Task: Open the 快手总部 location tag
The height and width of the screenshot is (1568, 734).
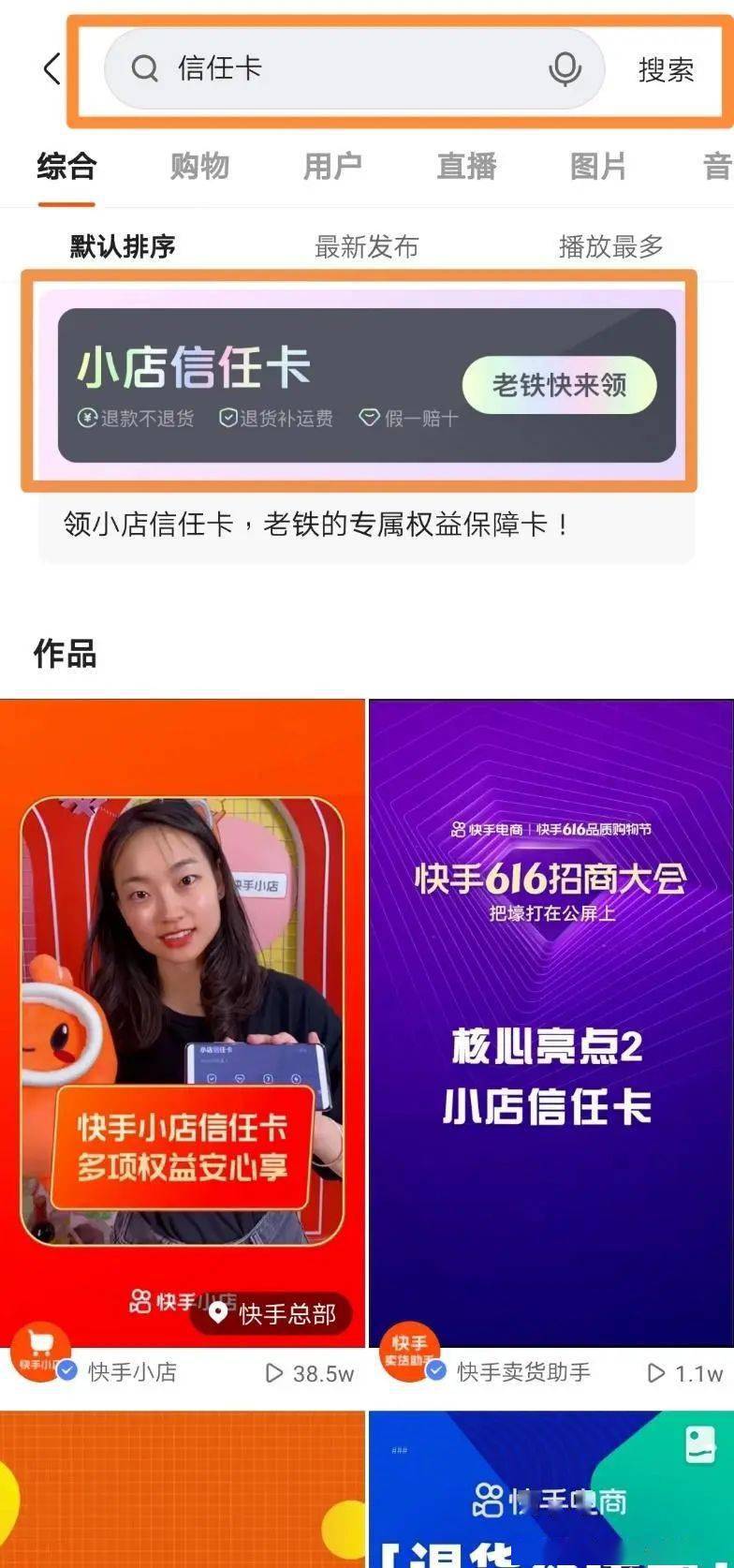Action: (x=271, y=1313)
